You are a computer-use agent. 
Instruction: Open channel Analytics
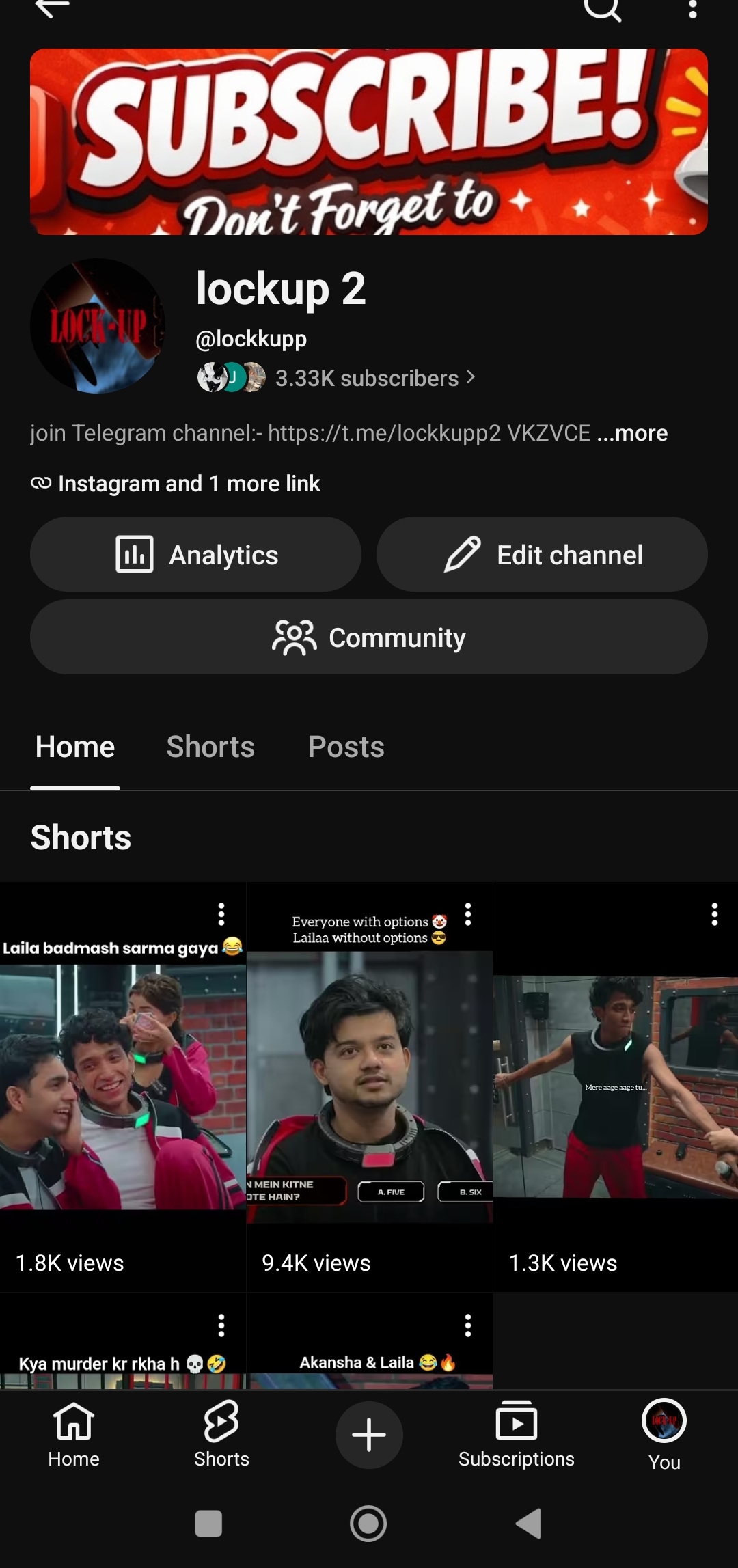point(195,554)
